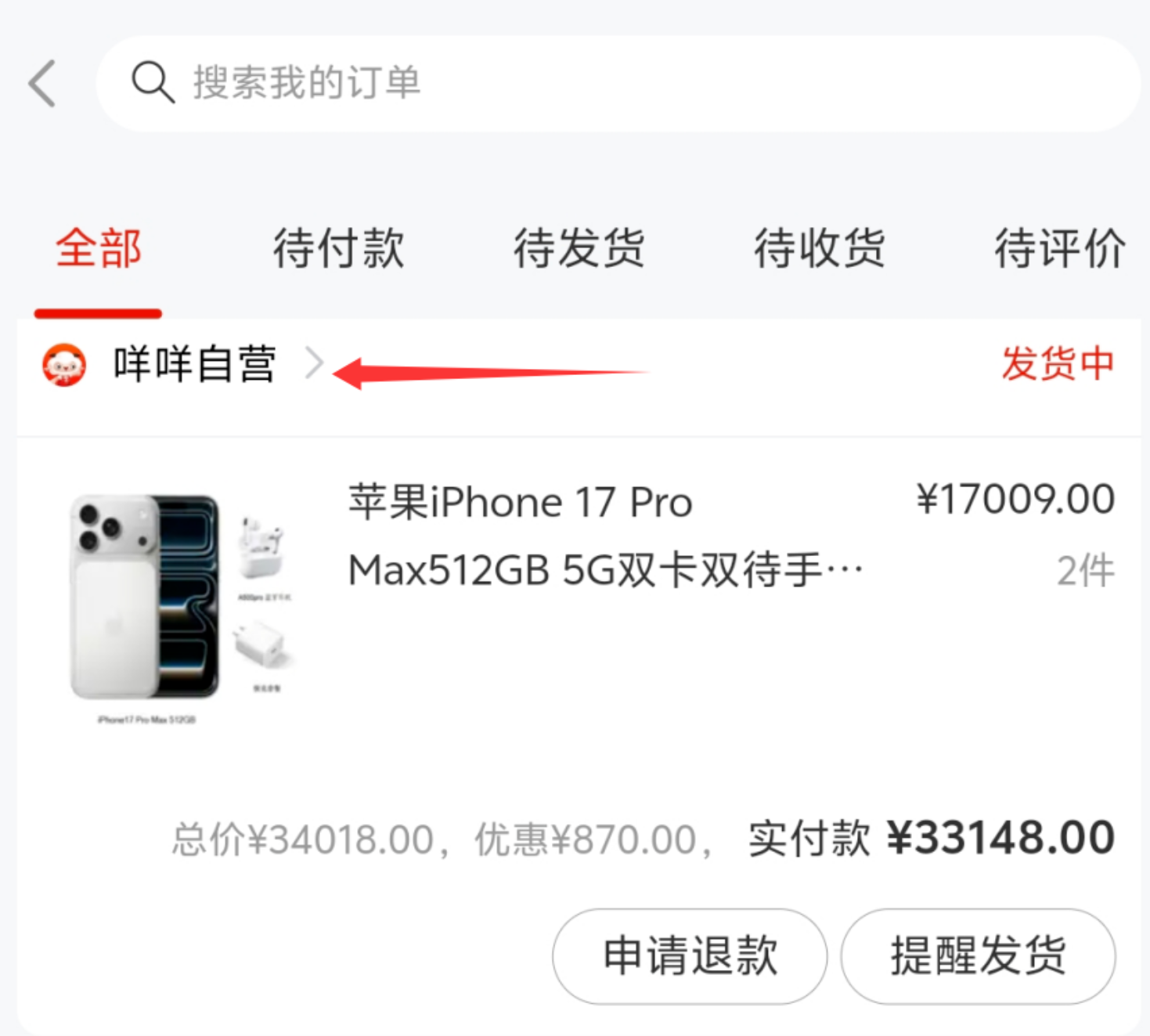Switch to the 待评价 tab
Screen dimensions: 1150x1036
point(1058,249)
